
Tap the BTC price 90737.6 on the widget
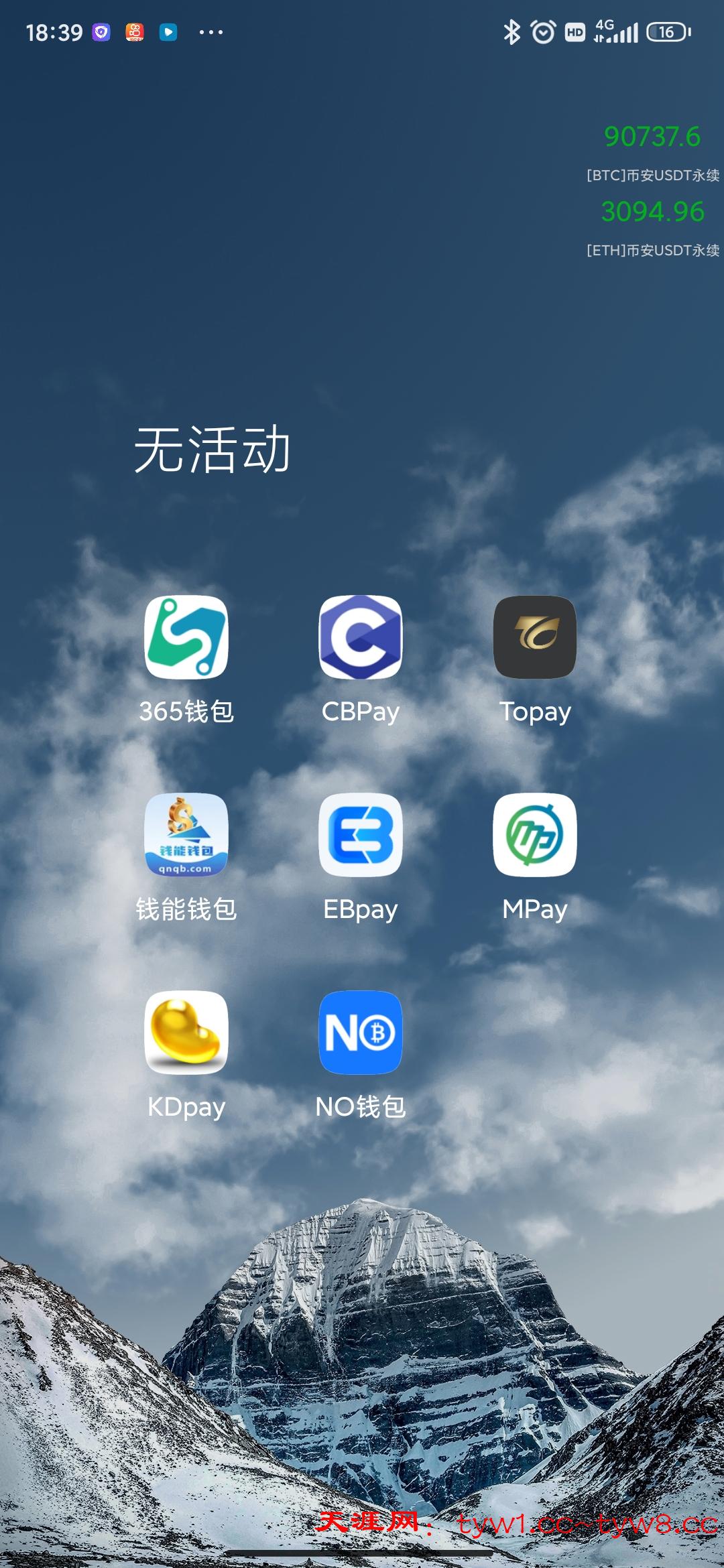click(651, 136)
